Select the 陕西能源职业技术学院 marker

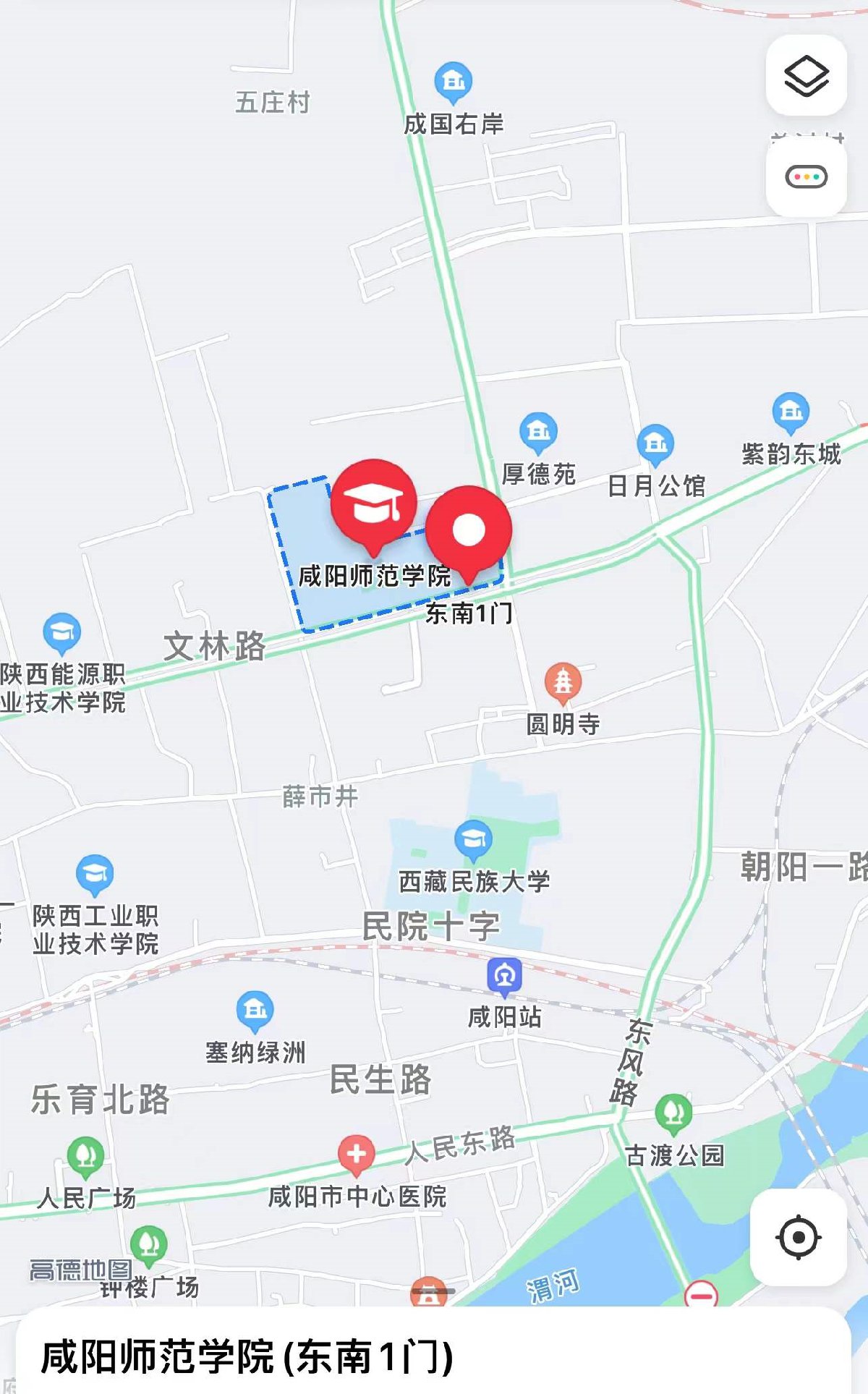[x=62, y=632]
